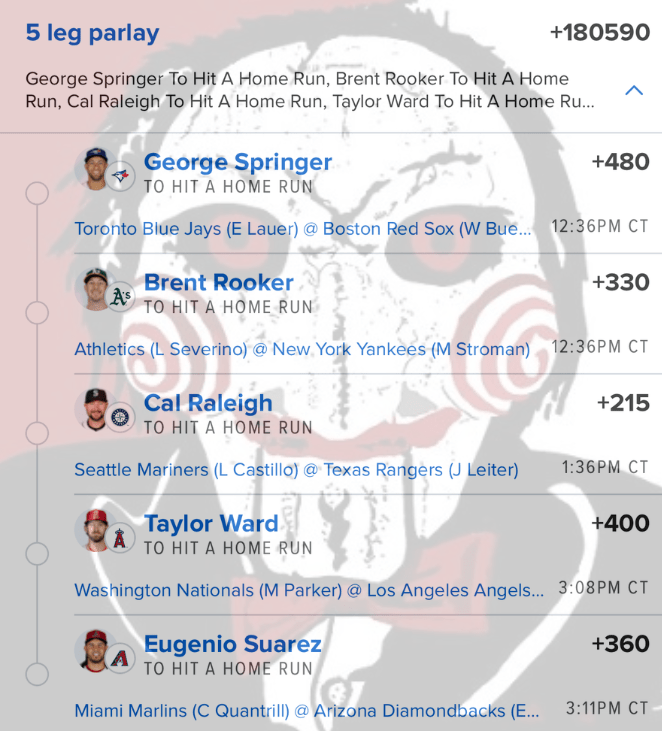View Mariners @ Texas Rangers game
Image resolution: width=662 pixels, height=731 pixels.
tap(296, 470)
